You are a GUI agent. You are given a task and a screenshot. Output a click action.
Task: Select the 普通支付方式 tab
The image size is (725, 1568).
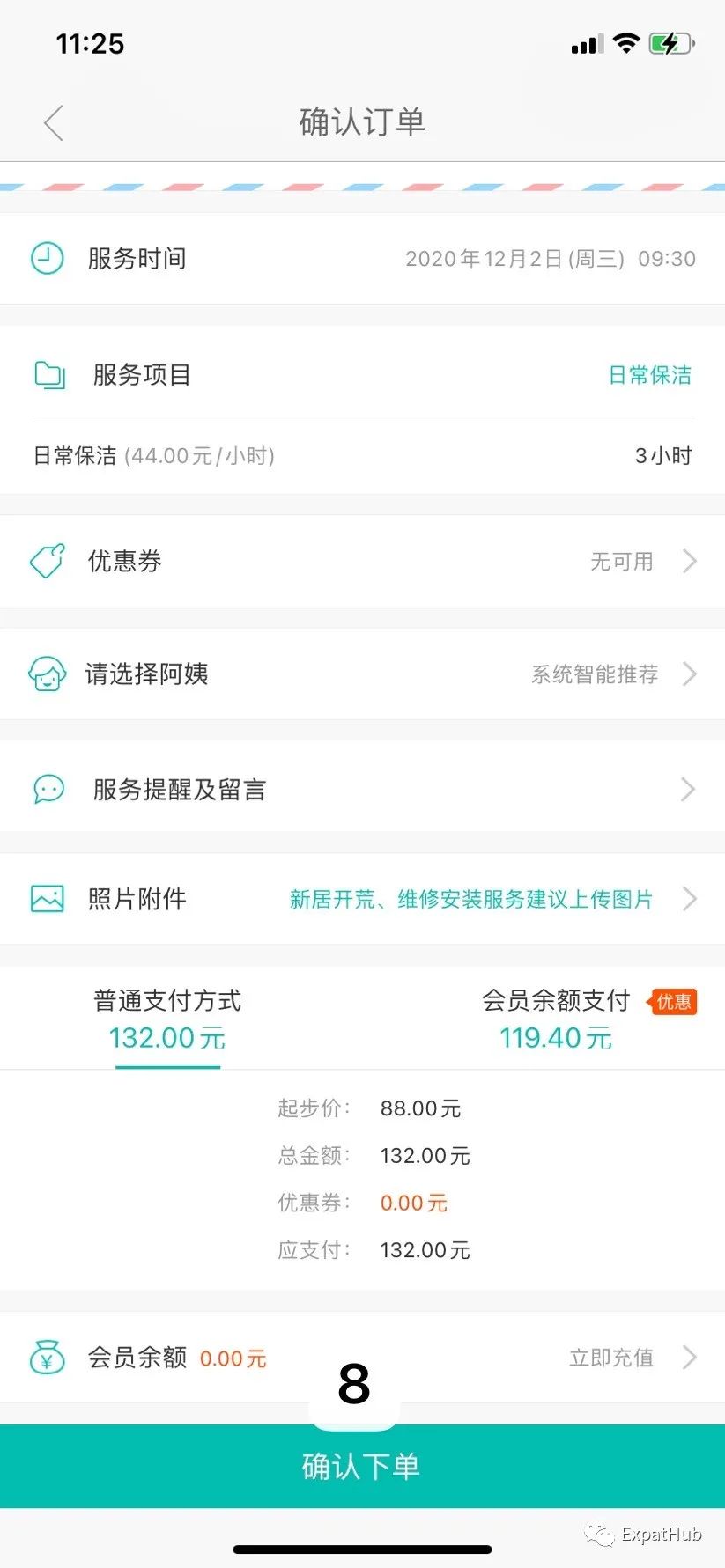click(x=167, y=1020)
